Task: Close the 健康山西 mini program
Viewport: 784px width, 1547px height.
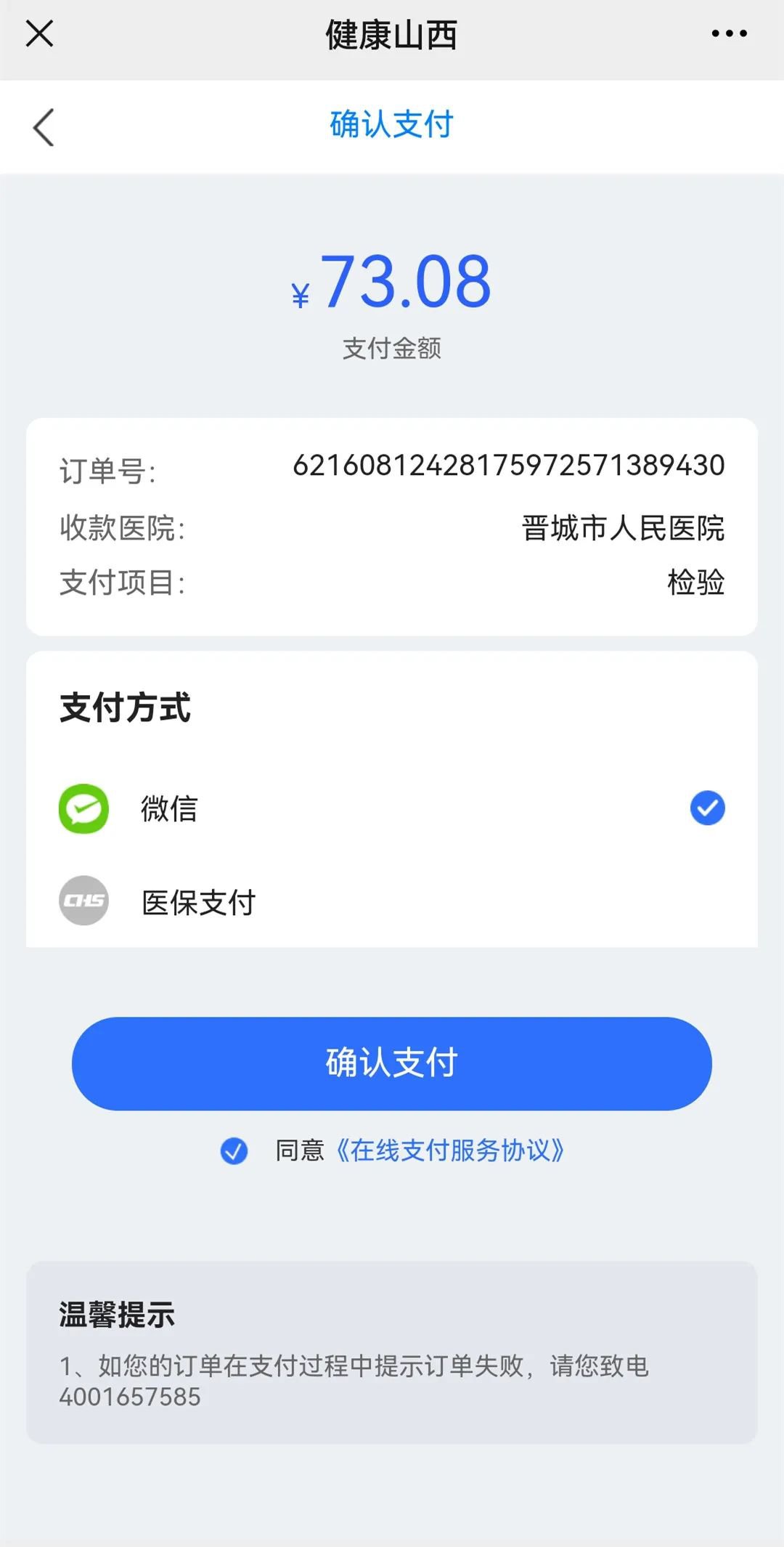Action: coord(39,33)
